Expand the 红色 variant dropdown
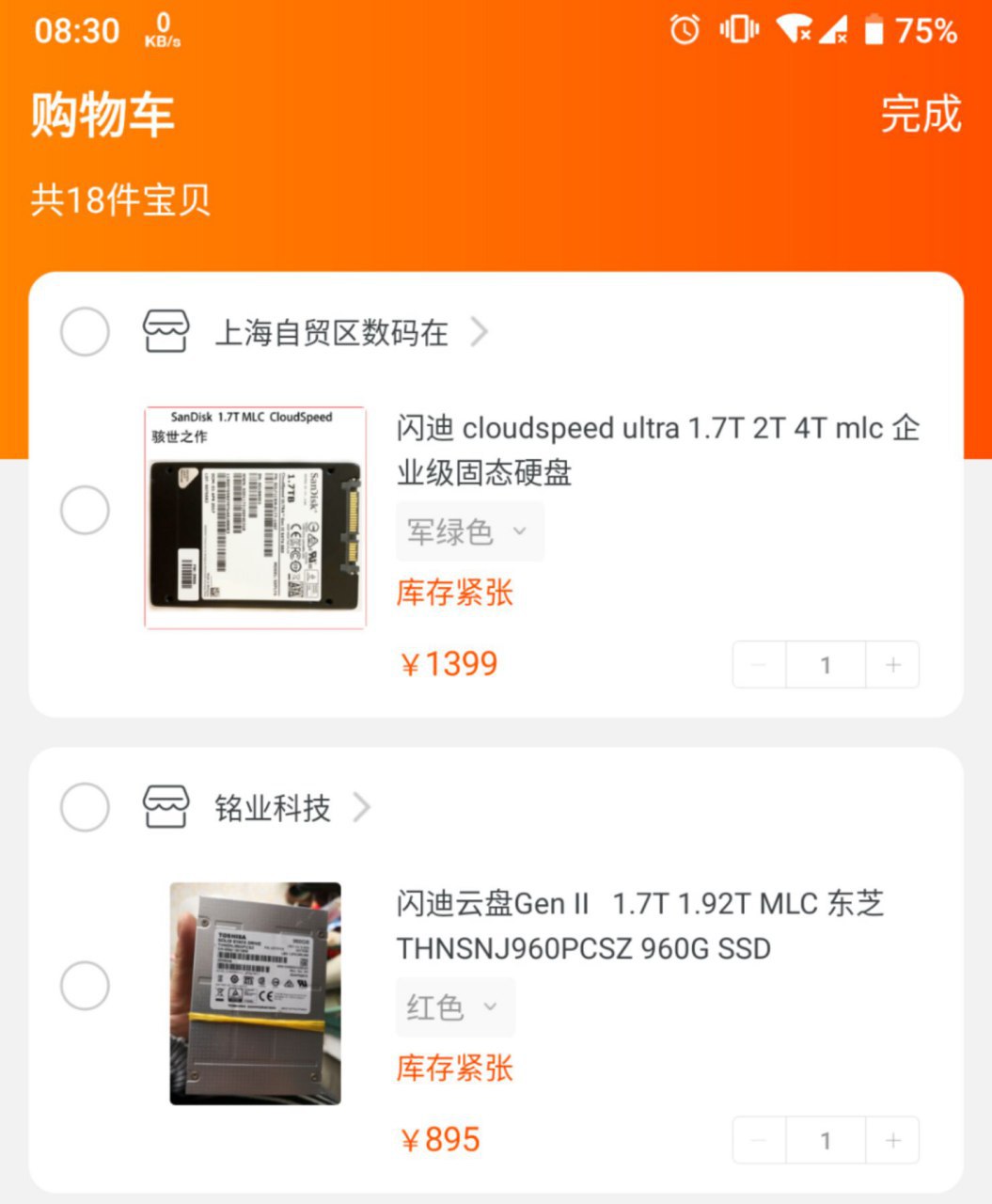 454,1007
